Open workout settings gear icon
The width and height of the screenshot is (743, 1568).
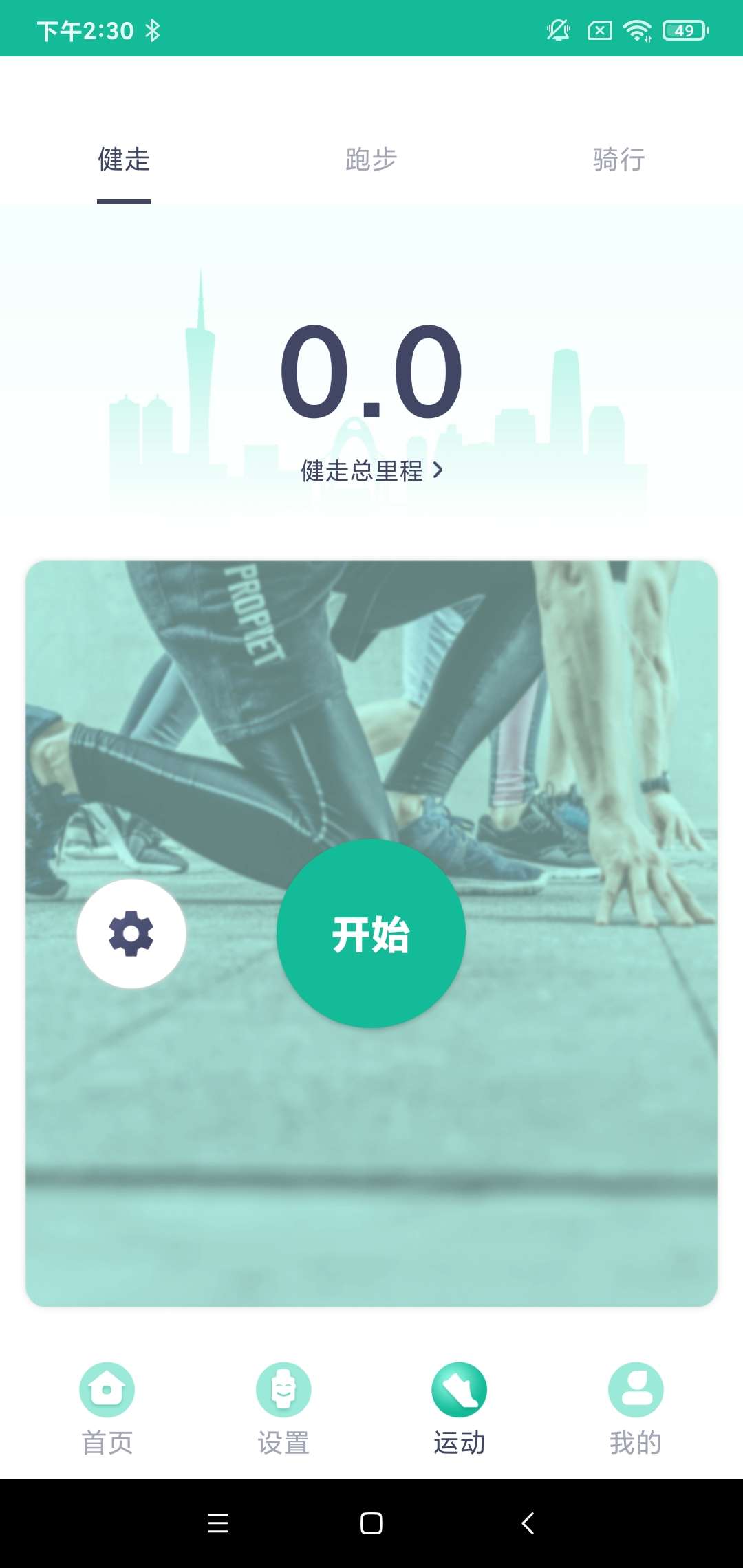point(131,933)
